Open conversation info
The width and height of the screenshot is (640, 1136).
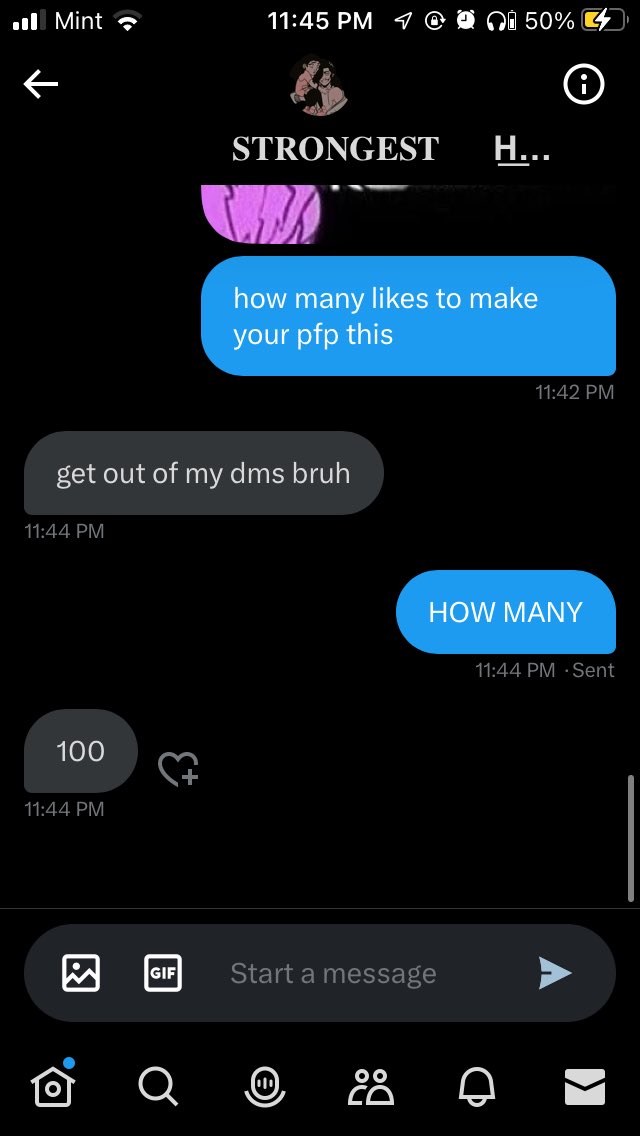tap(583, 85)
